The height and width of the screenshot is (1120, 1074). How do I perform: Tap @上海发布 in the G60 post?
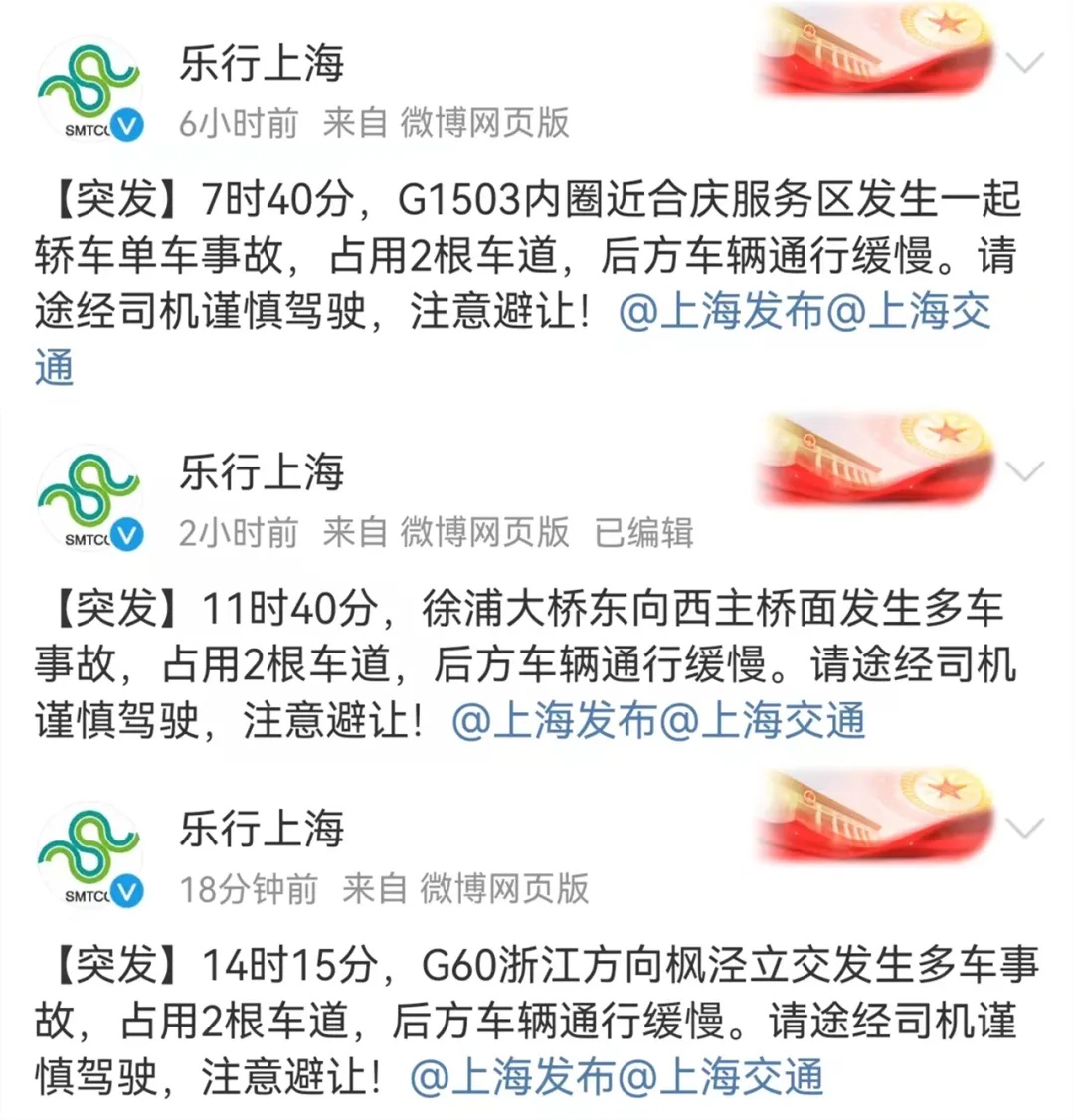pyautogui.click(x=512, y=1077)
